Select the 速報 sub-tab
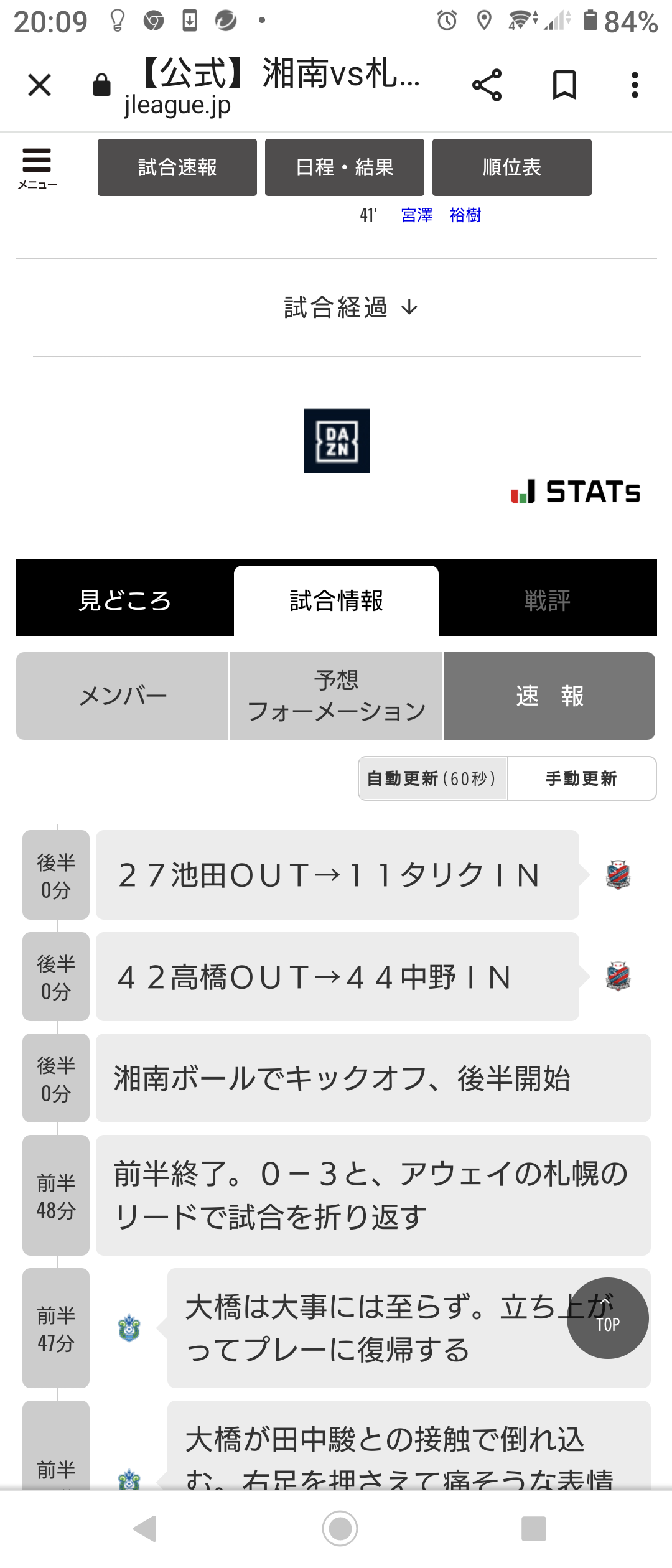672x1568 pixels. coord(549,696)
